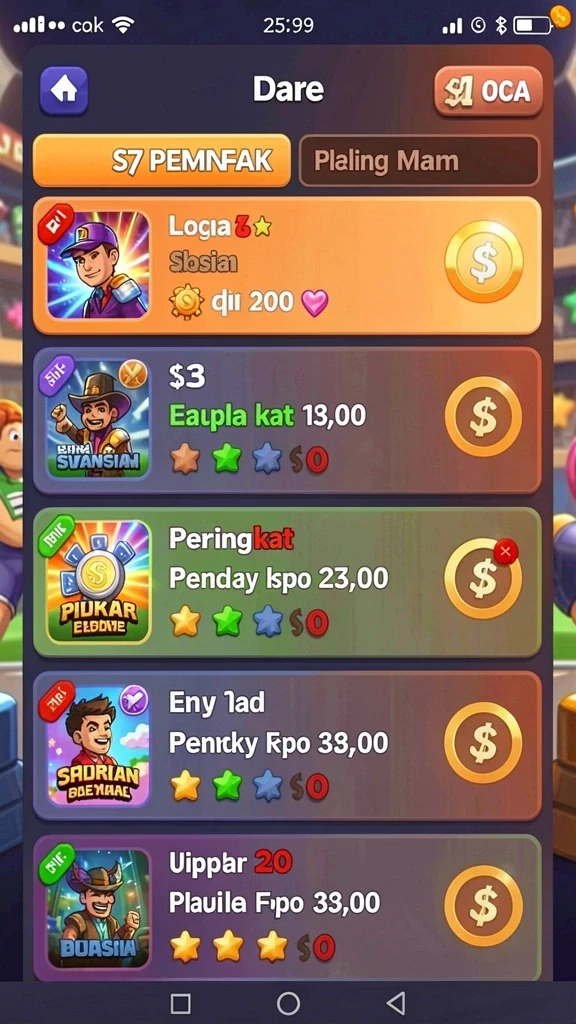Open the Uippar 20 card
This screenshot has height=1024, width=576.
coord(287,908)
